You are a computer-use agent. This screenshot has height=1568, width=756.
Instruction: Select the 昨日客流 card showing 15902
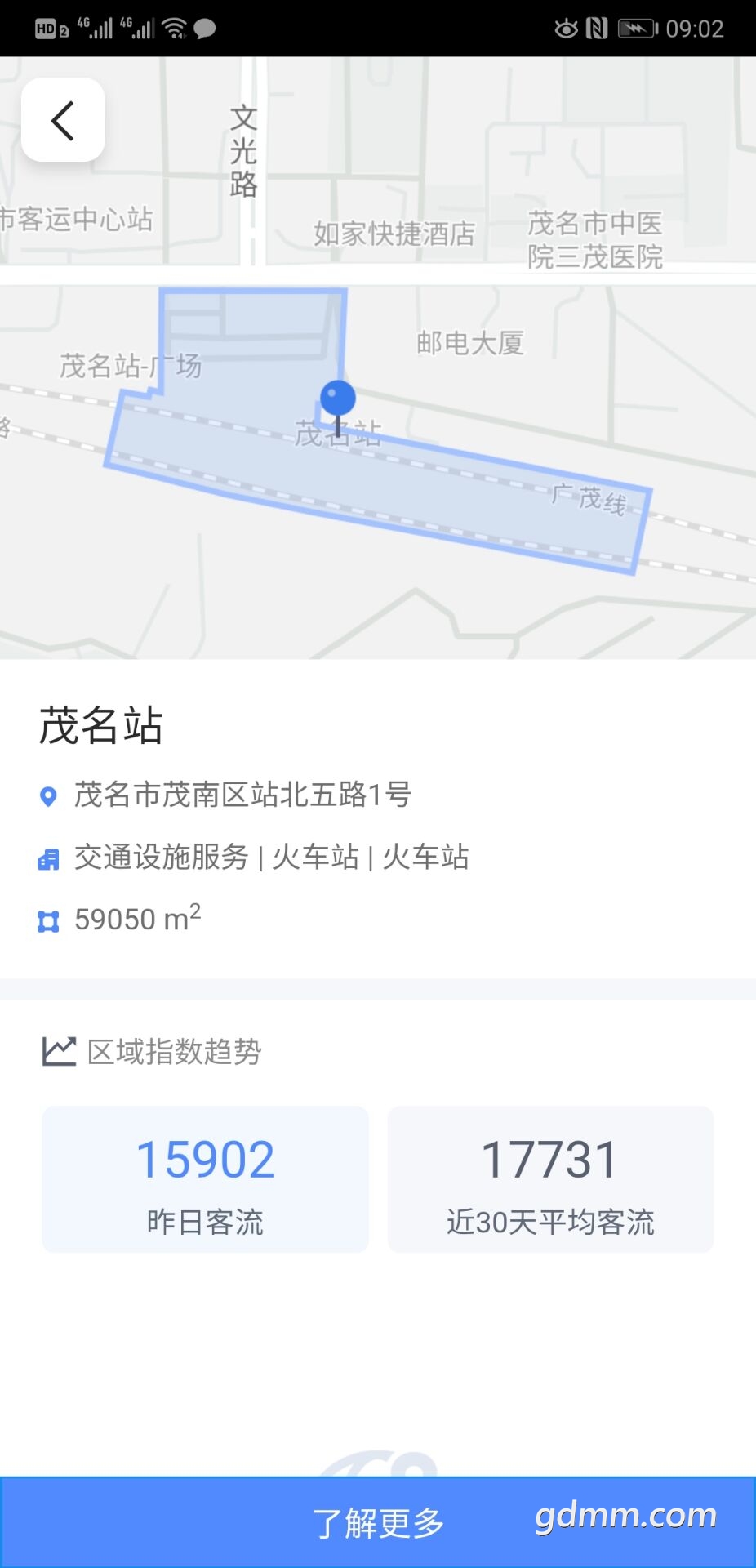point(205,1179)
